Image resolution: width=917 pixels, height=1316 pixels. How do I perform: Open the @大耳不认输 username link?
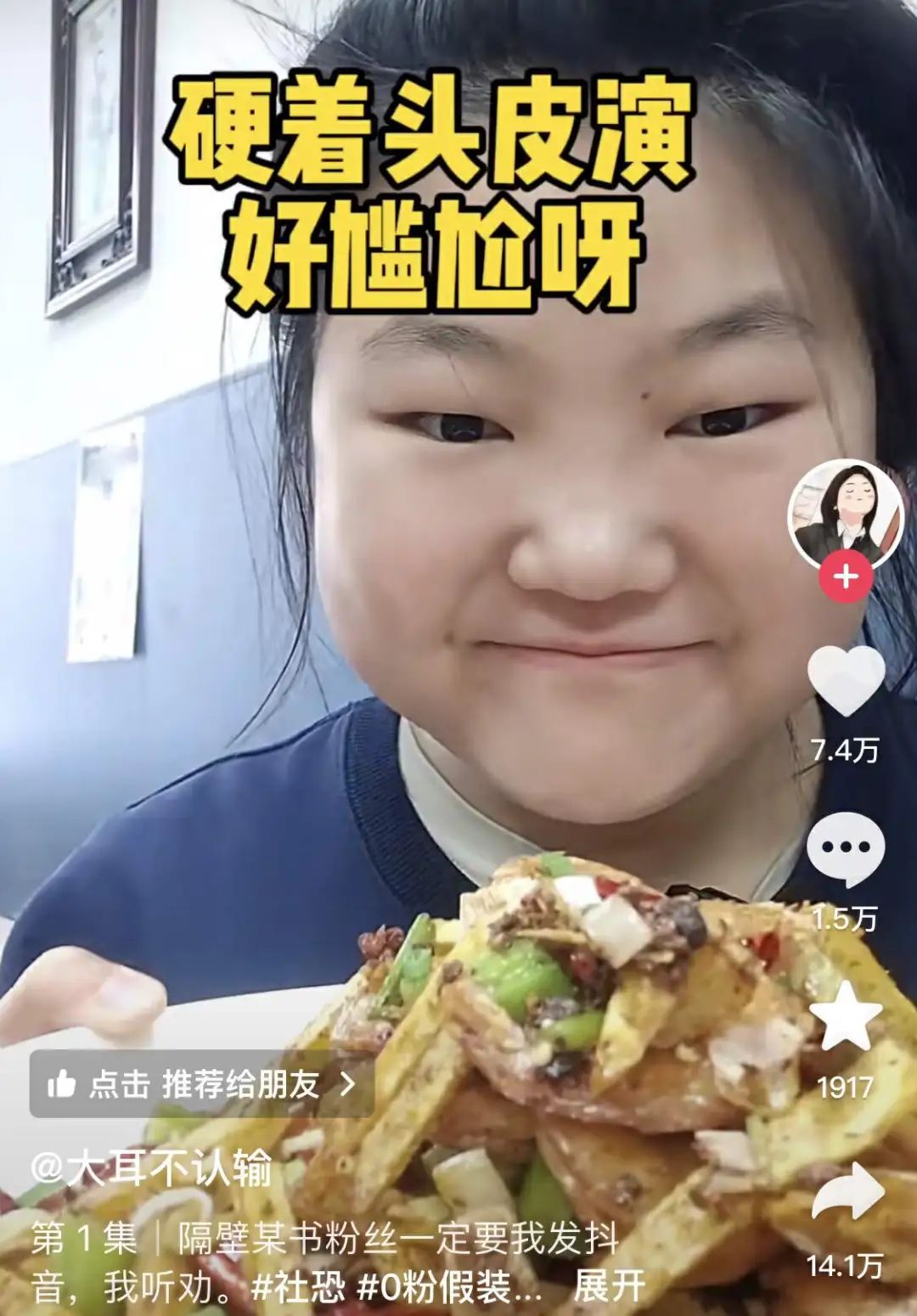[151, 1170]
